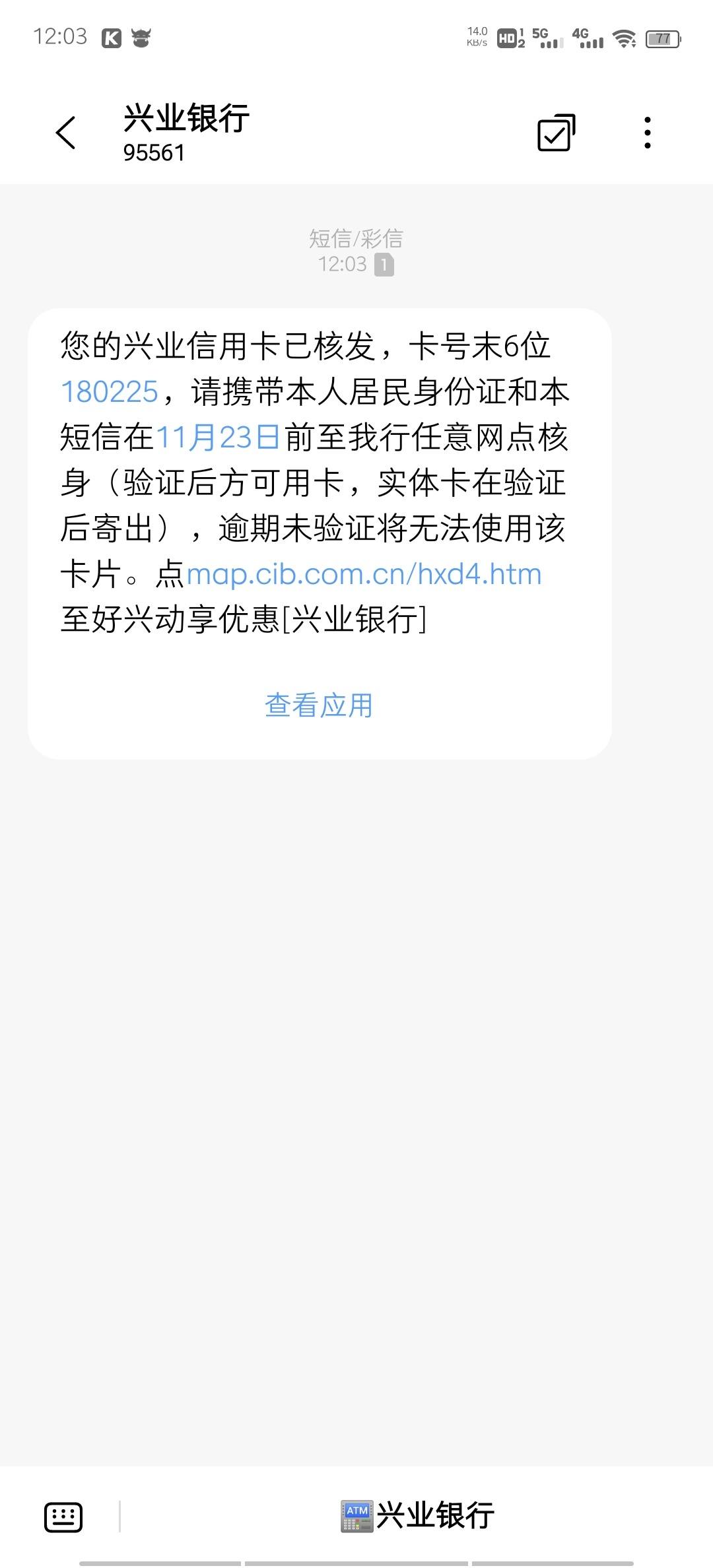Tap the date link 11月23日

219,438
